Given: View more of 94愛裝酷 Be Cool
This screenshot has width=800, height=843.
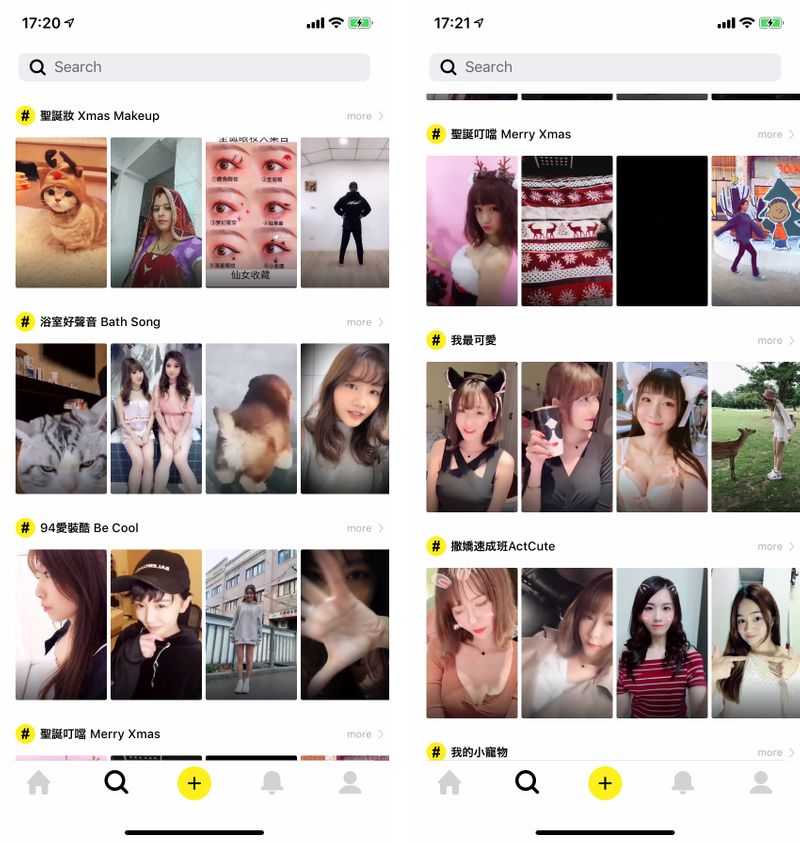Looking at the screenshot, I should (365, 528).
